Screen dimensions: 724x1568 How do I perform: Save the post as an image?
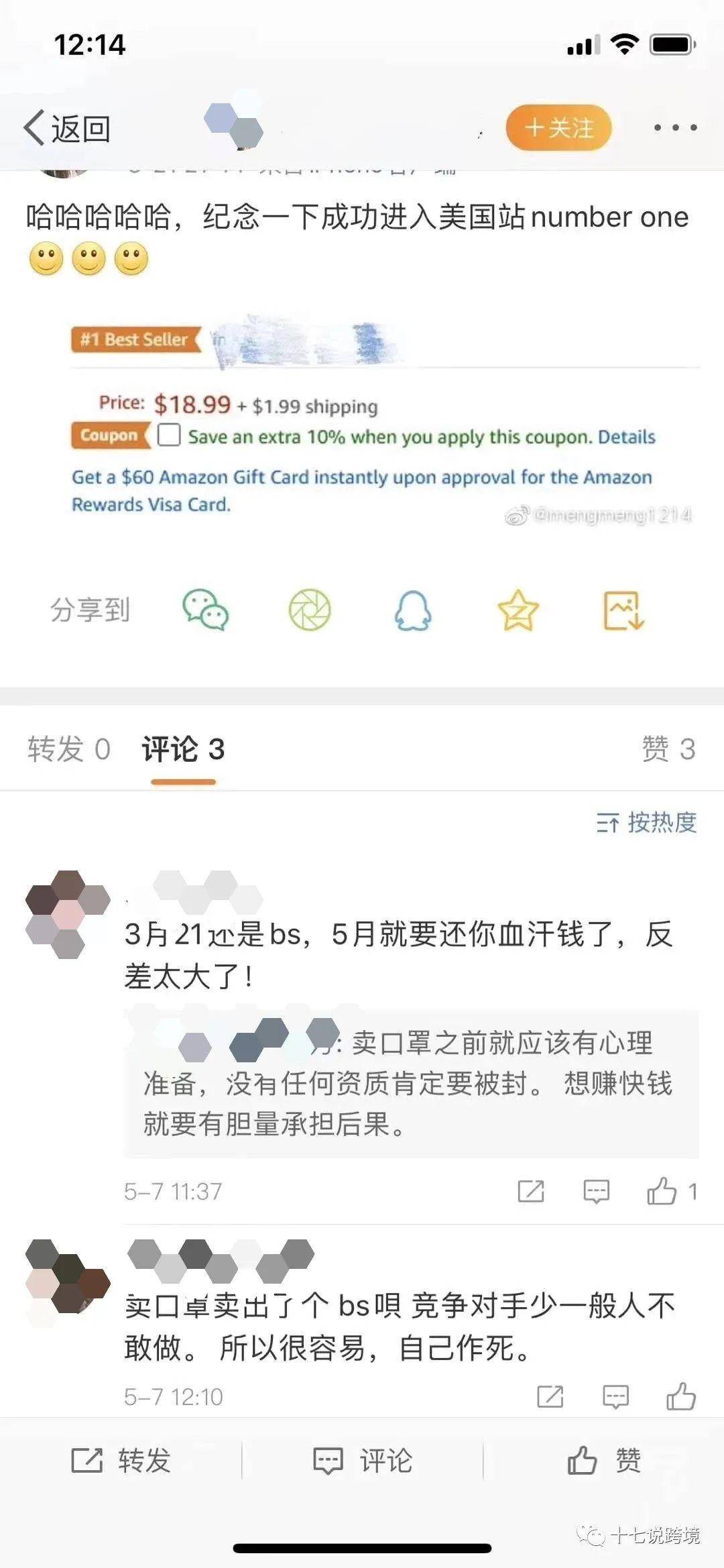(623, 610)
